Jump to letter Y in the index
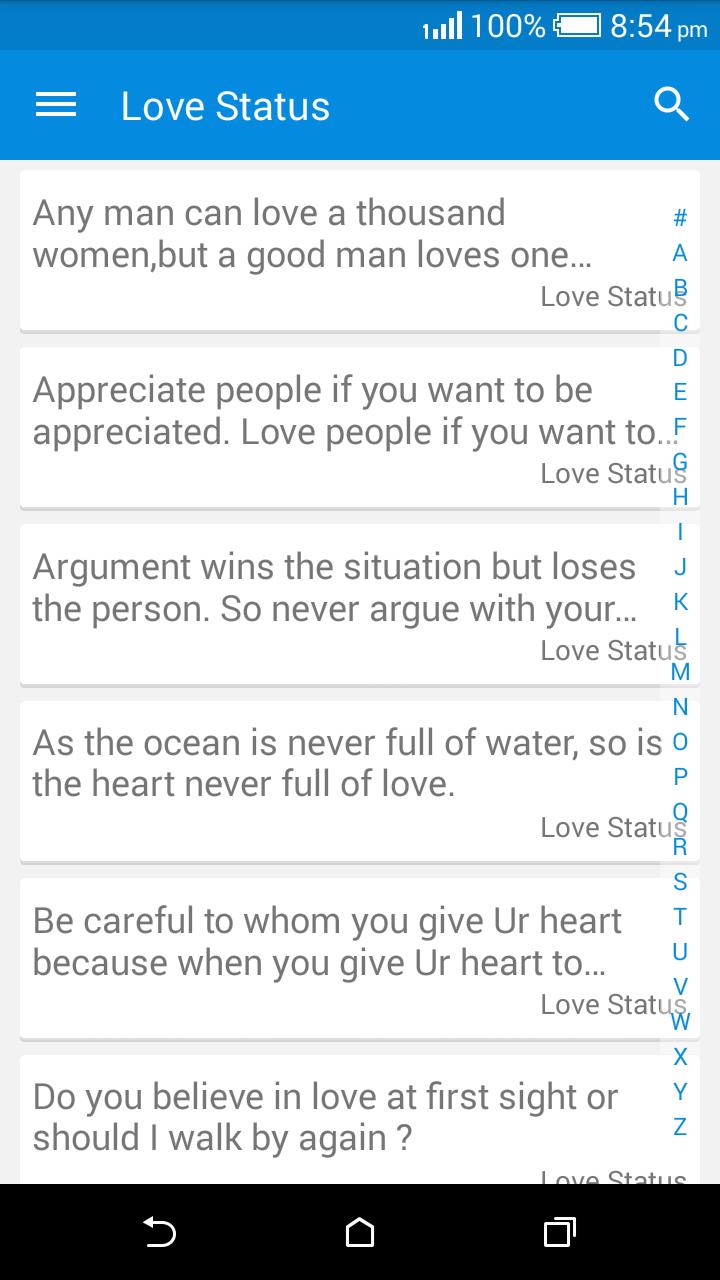 tap(680, 1091)
